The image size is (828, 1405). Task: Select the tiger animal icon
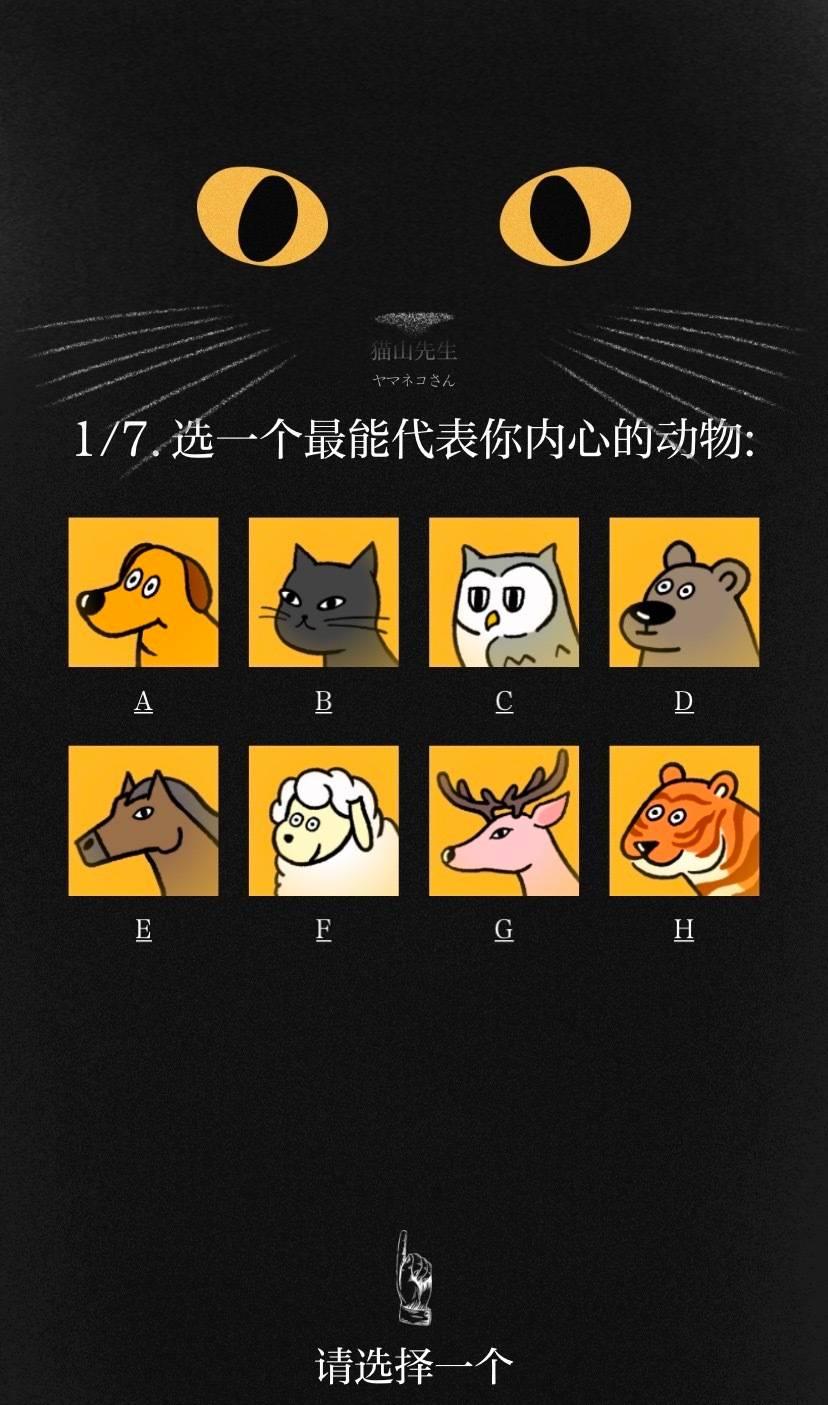click(x=684, y=822)
